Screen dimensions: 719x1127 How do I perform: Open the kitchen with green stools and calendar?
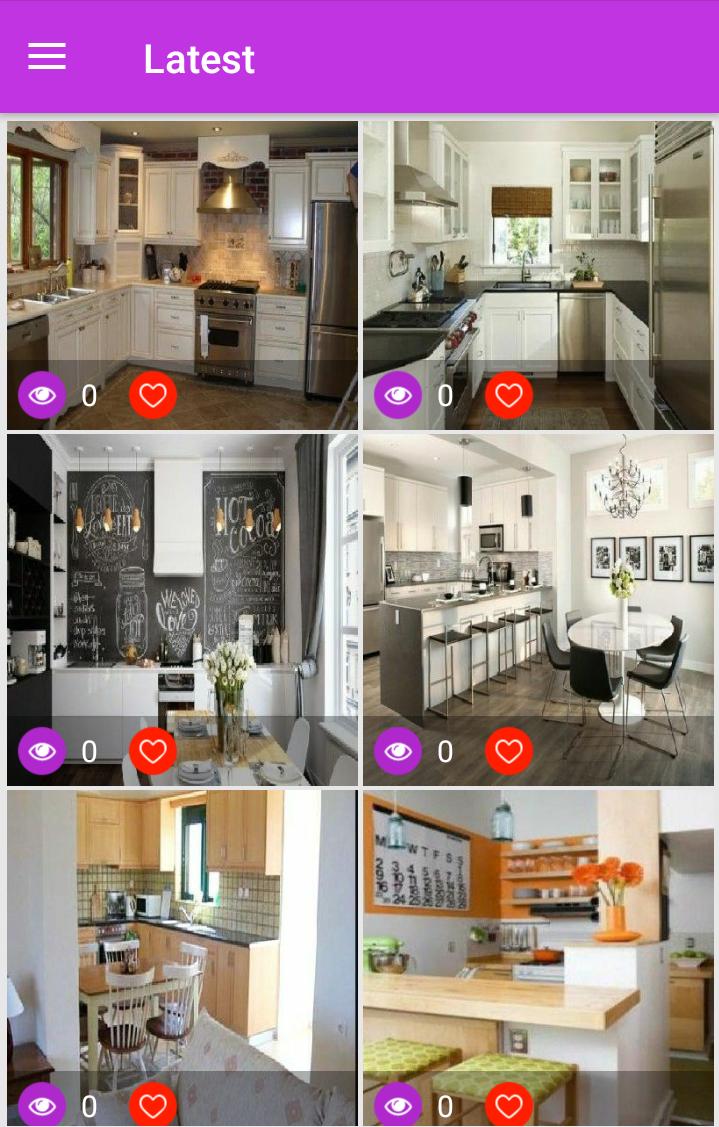pyautogui.click(x=538, y=930)
